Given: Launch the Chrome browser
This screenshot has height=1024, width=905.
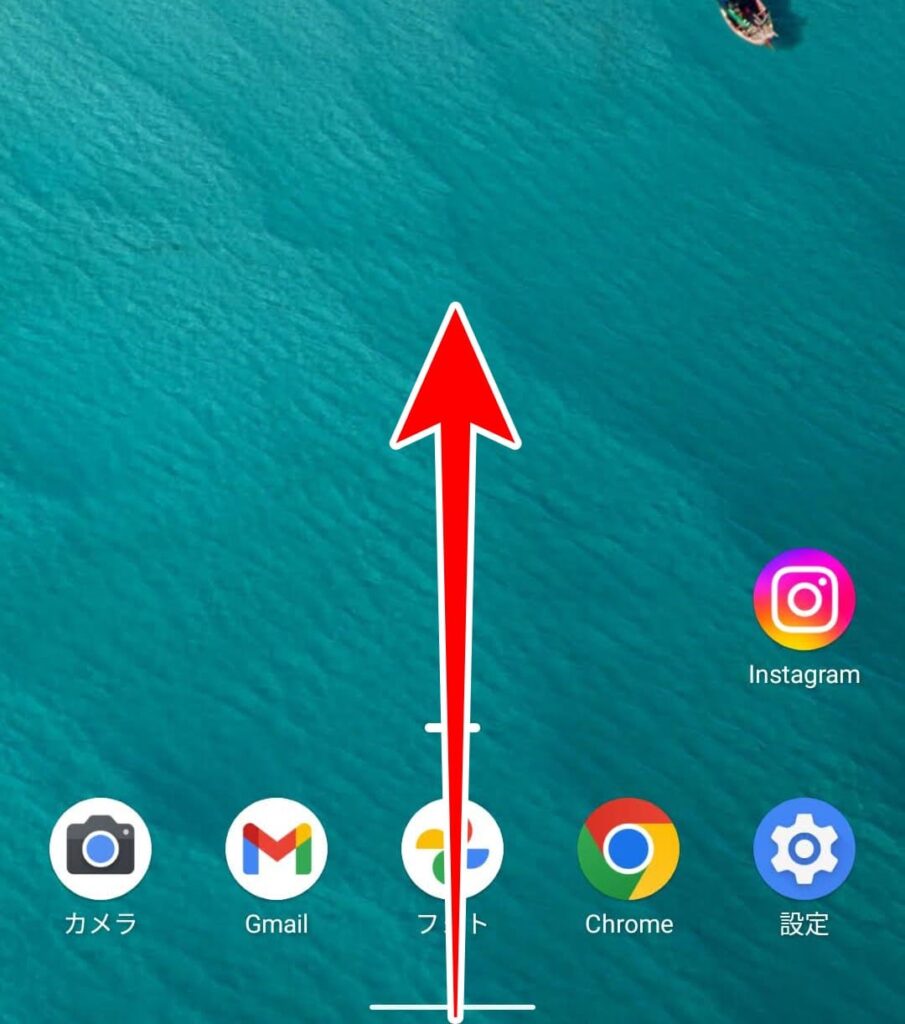Looking at the screenshot, I should pos(628,849).
